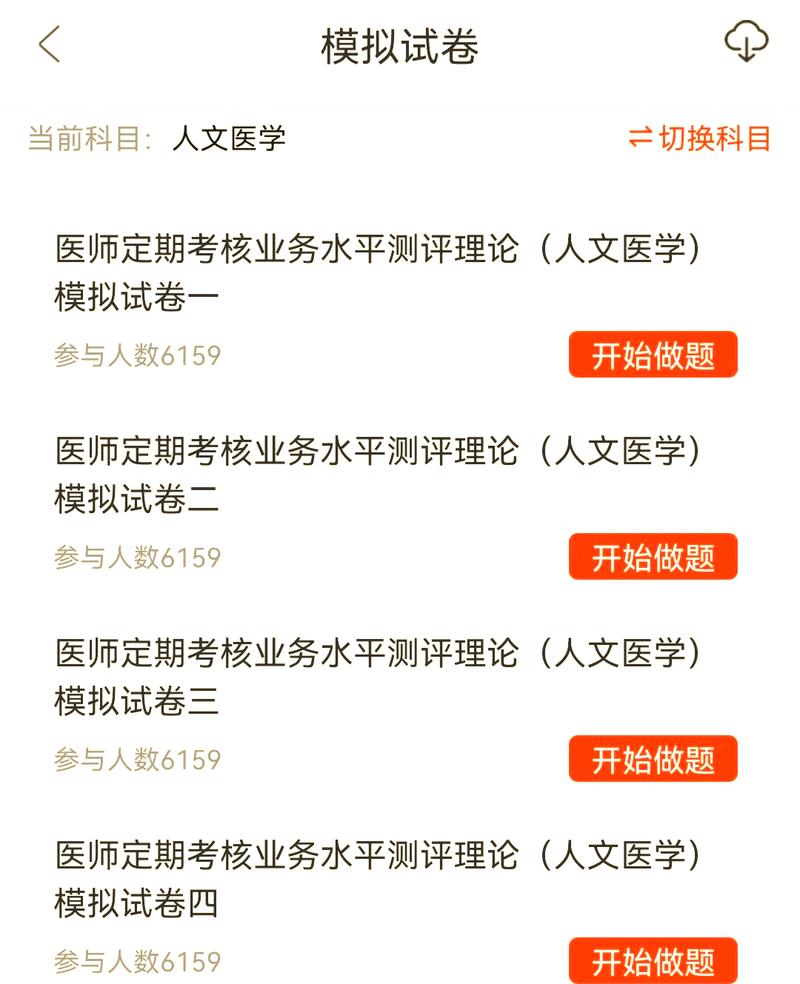Screen dimensions: 800x984
Task: Start 模拟试卷一 with its 开始做题 button
Action: [653, 353]
